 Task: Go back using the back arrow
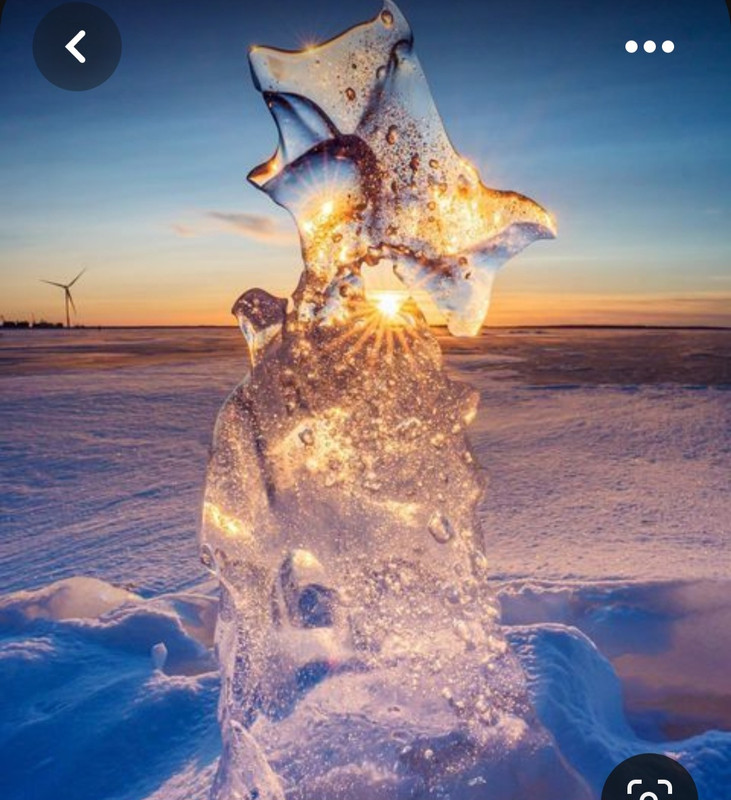click(x=77, y=46)
